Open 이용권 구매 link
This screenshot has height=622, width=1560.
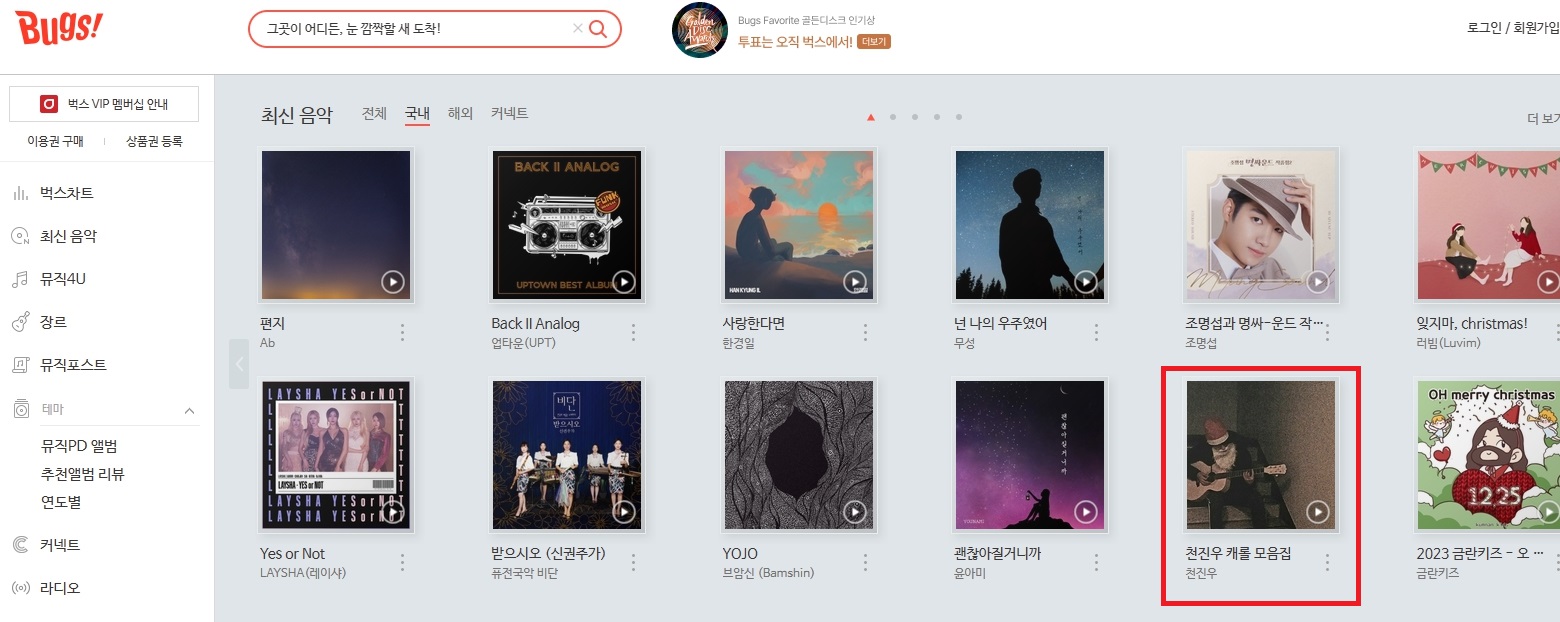[x=55, y=141]
